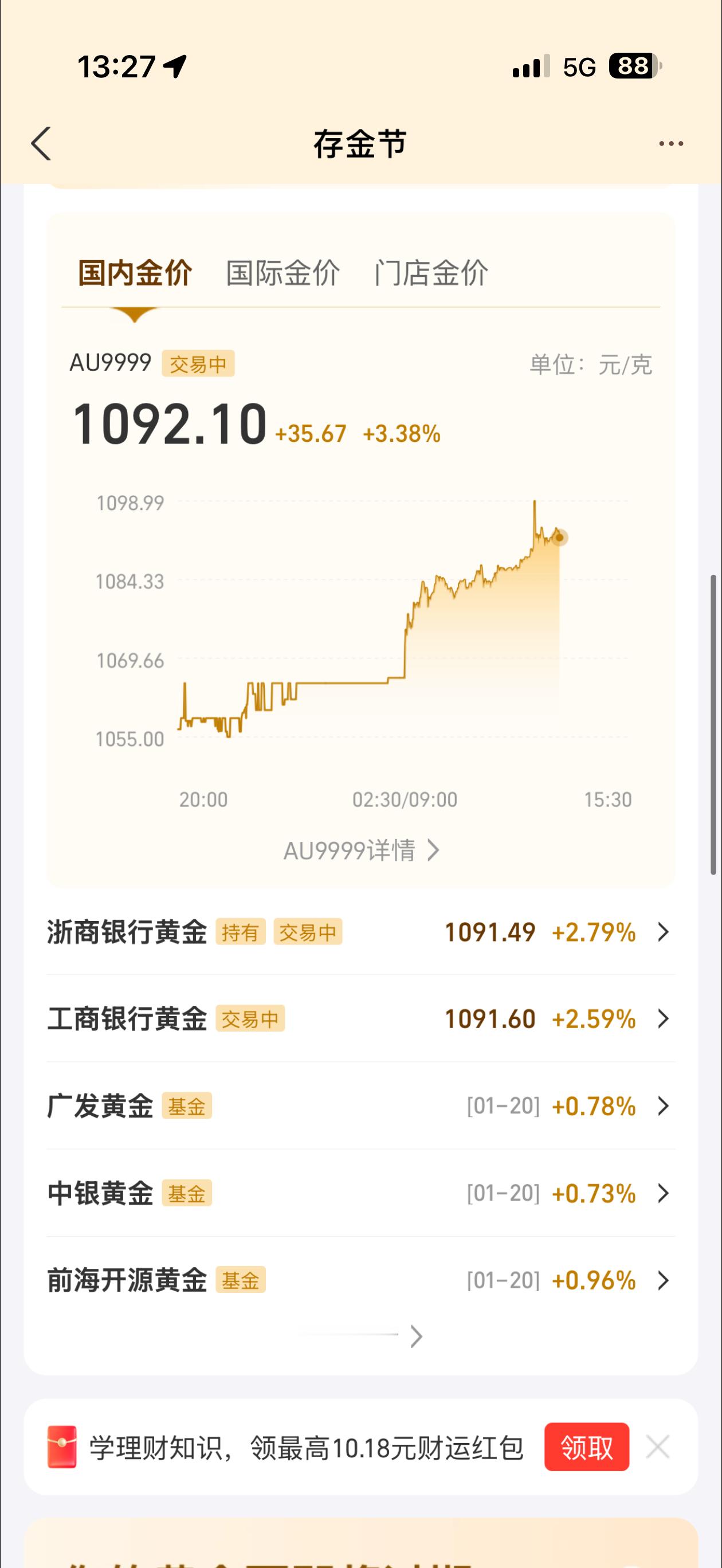Open AU9999详情 link

pos(360,850)
